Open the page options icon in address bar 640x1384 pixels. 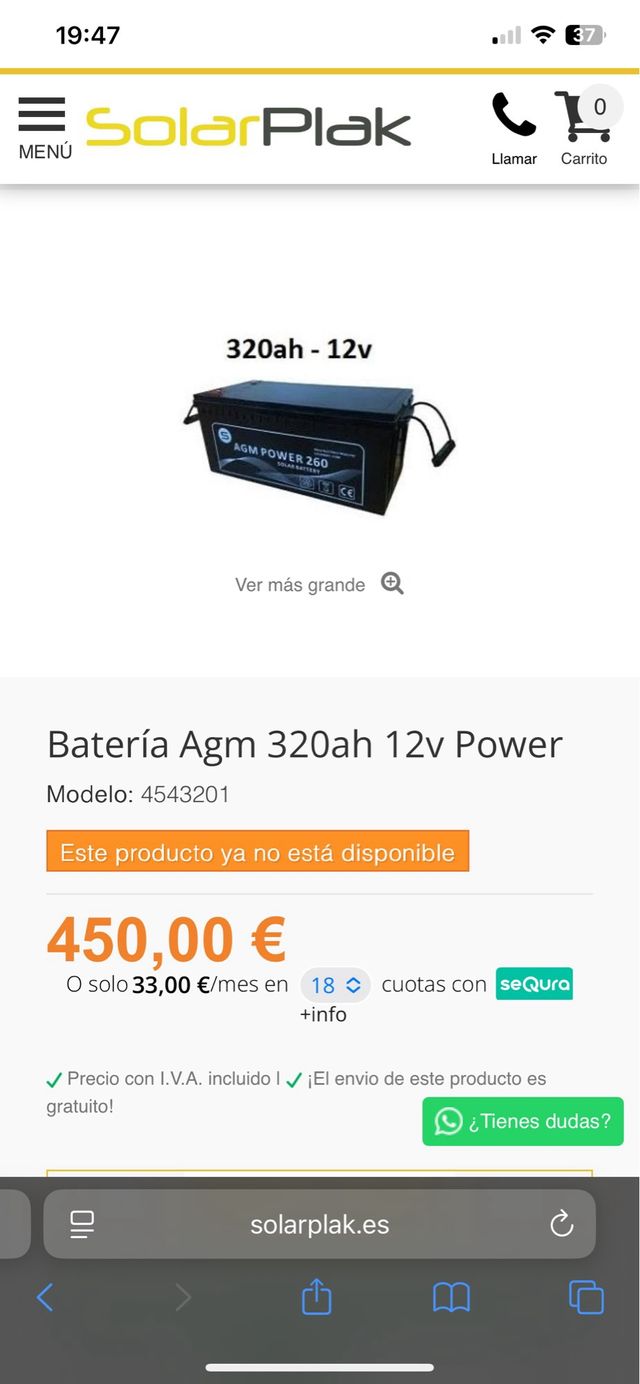[82, 1224]
